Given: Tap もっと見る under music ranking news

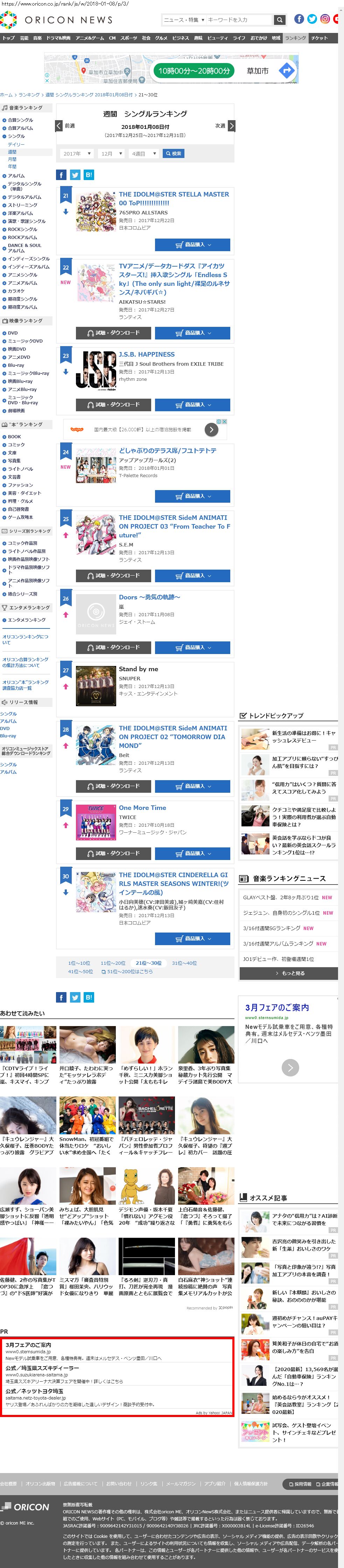Looking at the screenshot, I should tap(289, 973).
